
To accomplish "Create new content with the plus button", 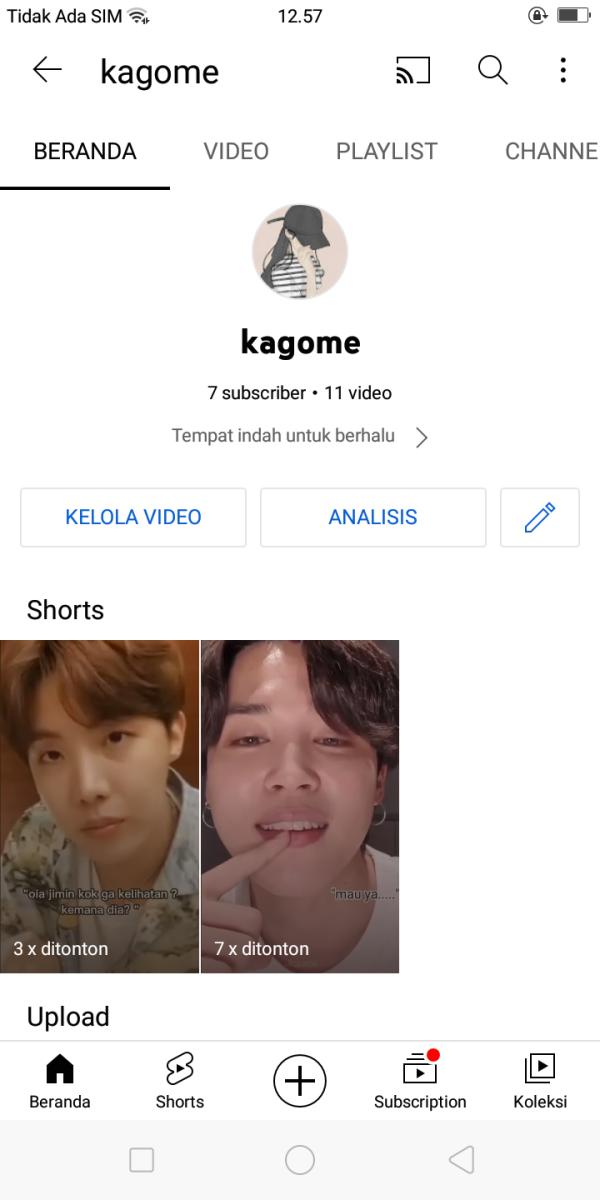I will coord(300,1081).
